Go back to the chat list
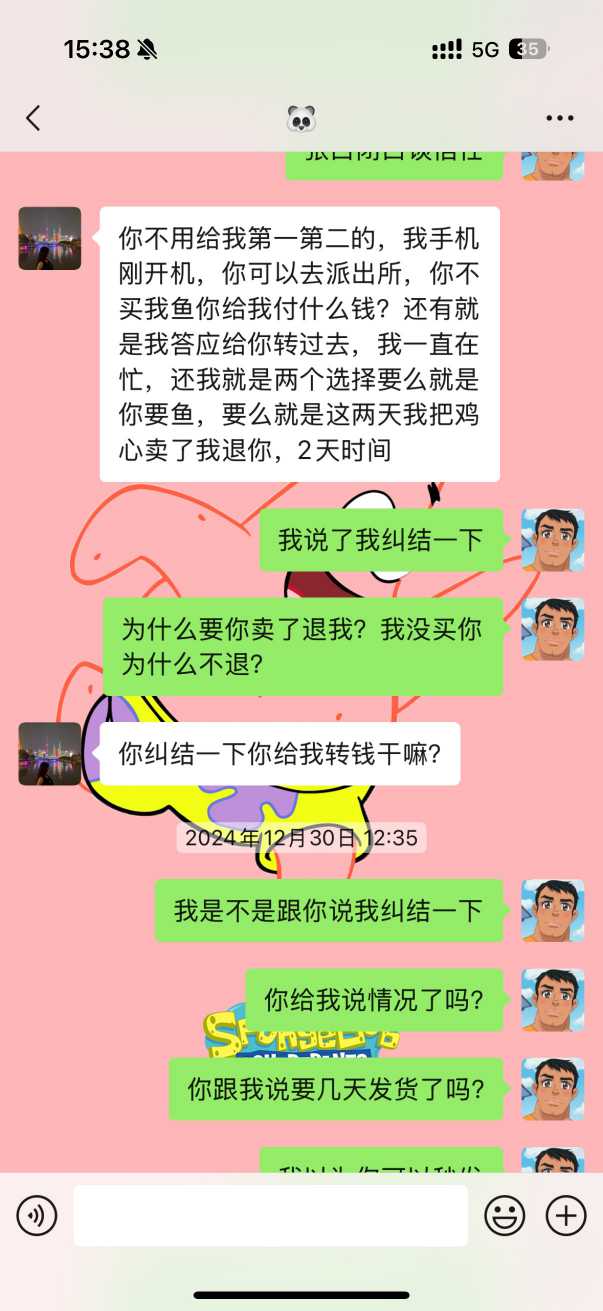Image resolution: width=603 pixels, height=1311 pixels. (x=33, y=118)
